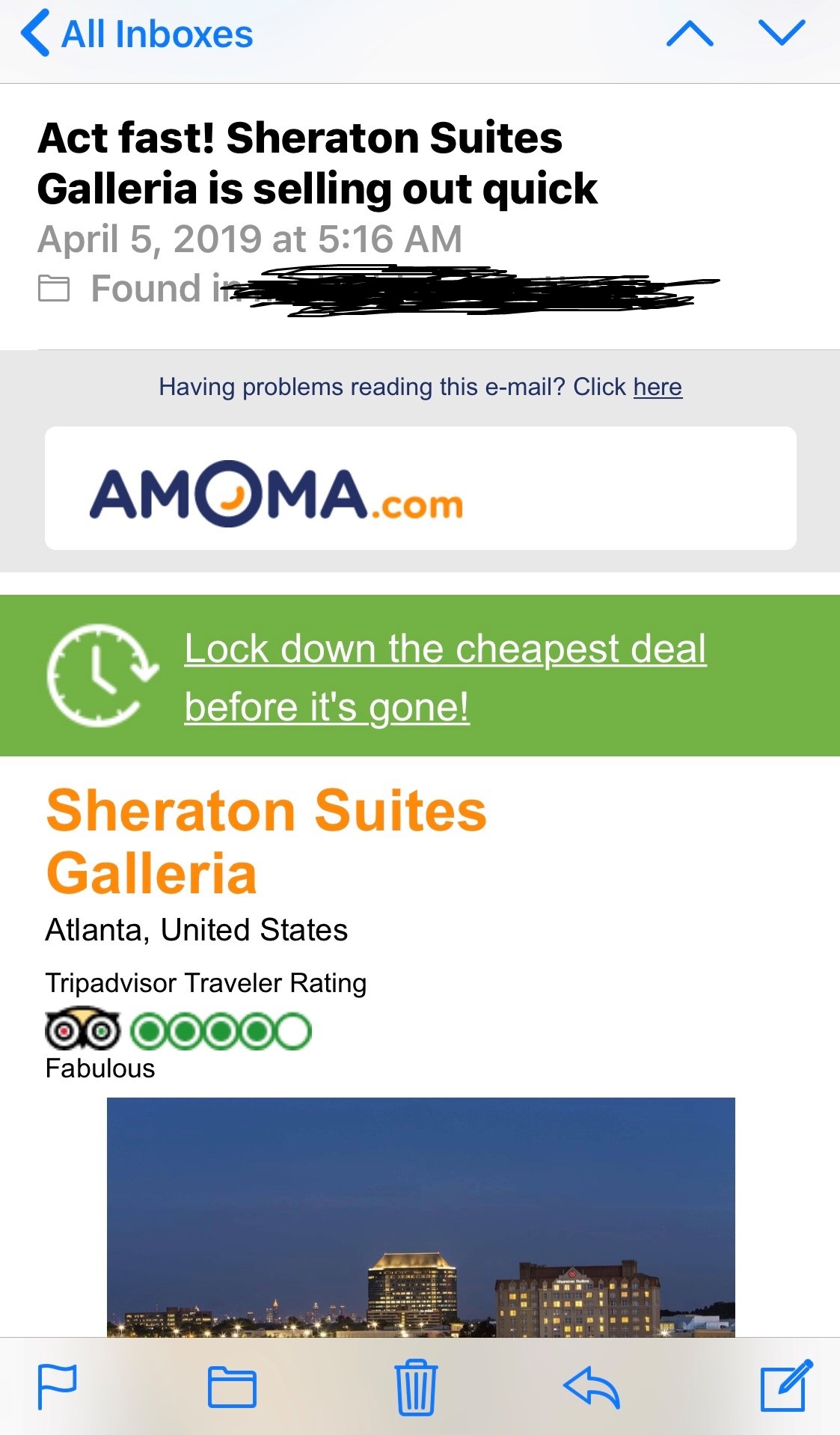Image resolution: width=840 pixels, height=1435 pixels.
Task: Go back to All Inboxes
Action: [x=138, y=34]
